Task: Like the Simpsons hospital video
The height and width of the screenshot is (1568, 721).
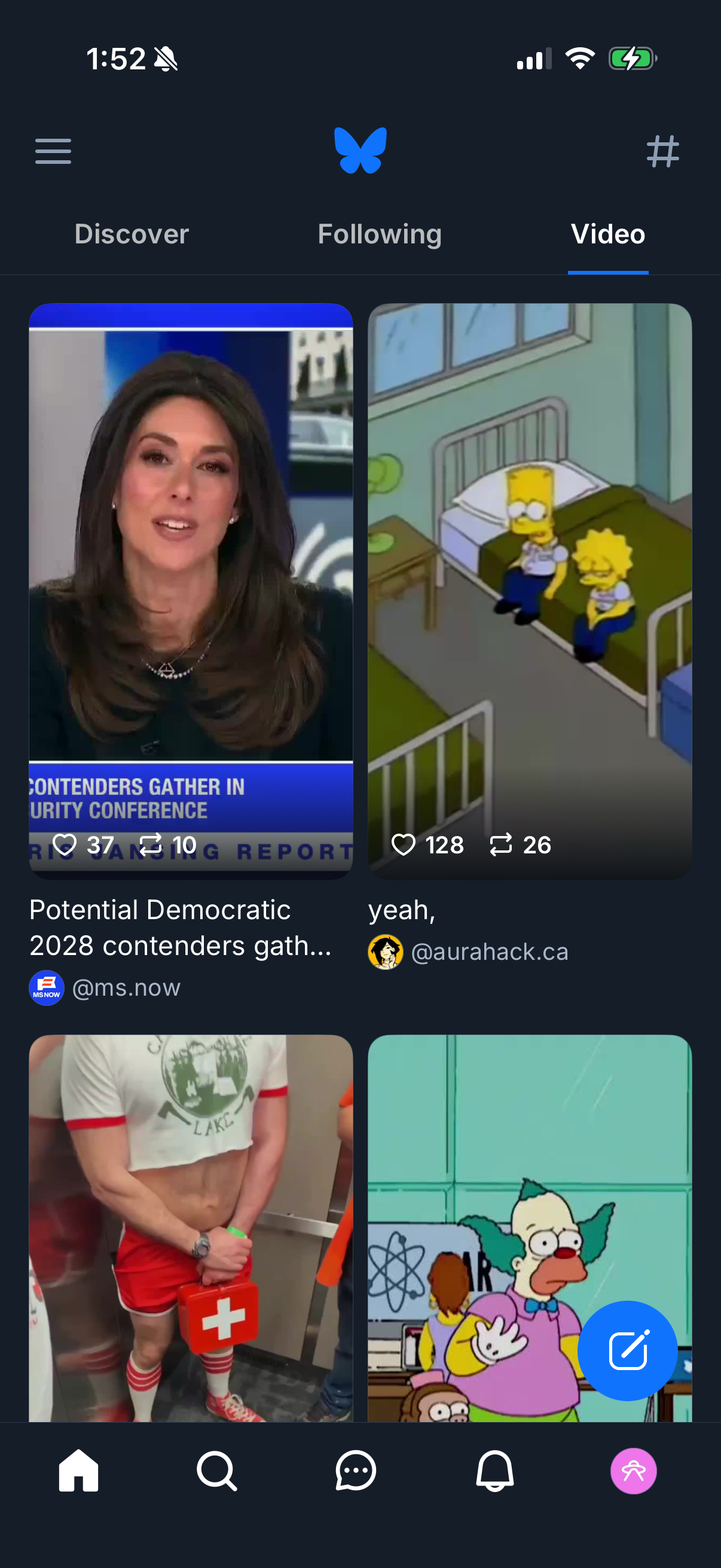Action: (404, 844)
